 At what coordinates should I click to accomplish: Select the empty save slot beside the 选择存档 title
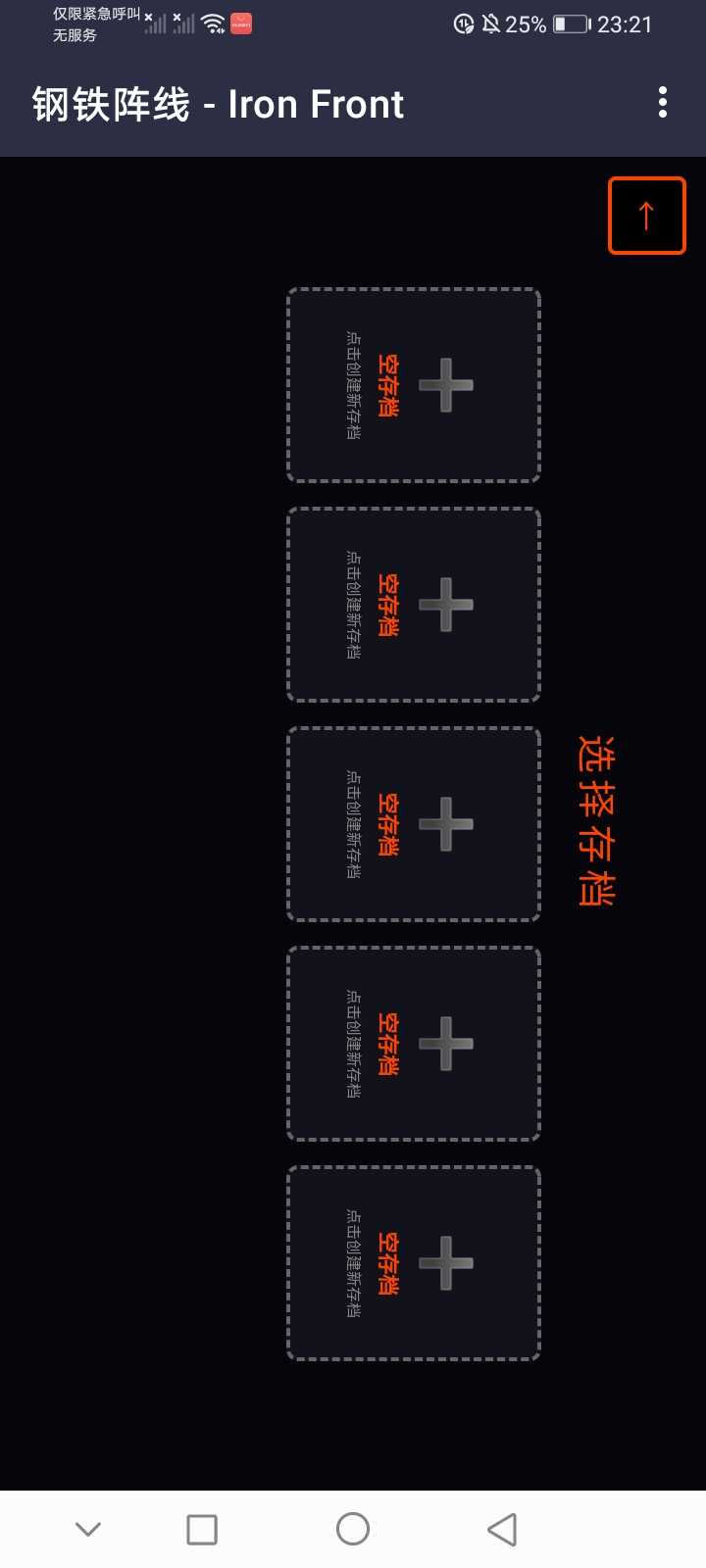tap(414, 824)
